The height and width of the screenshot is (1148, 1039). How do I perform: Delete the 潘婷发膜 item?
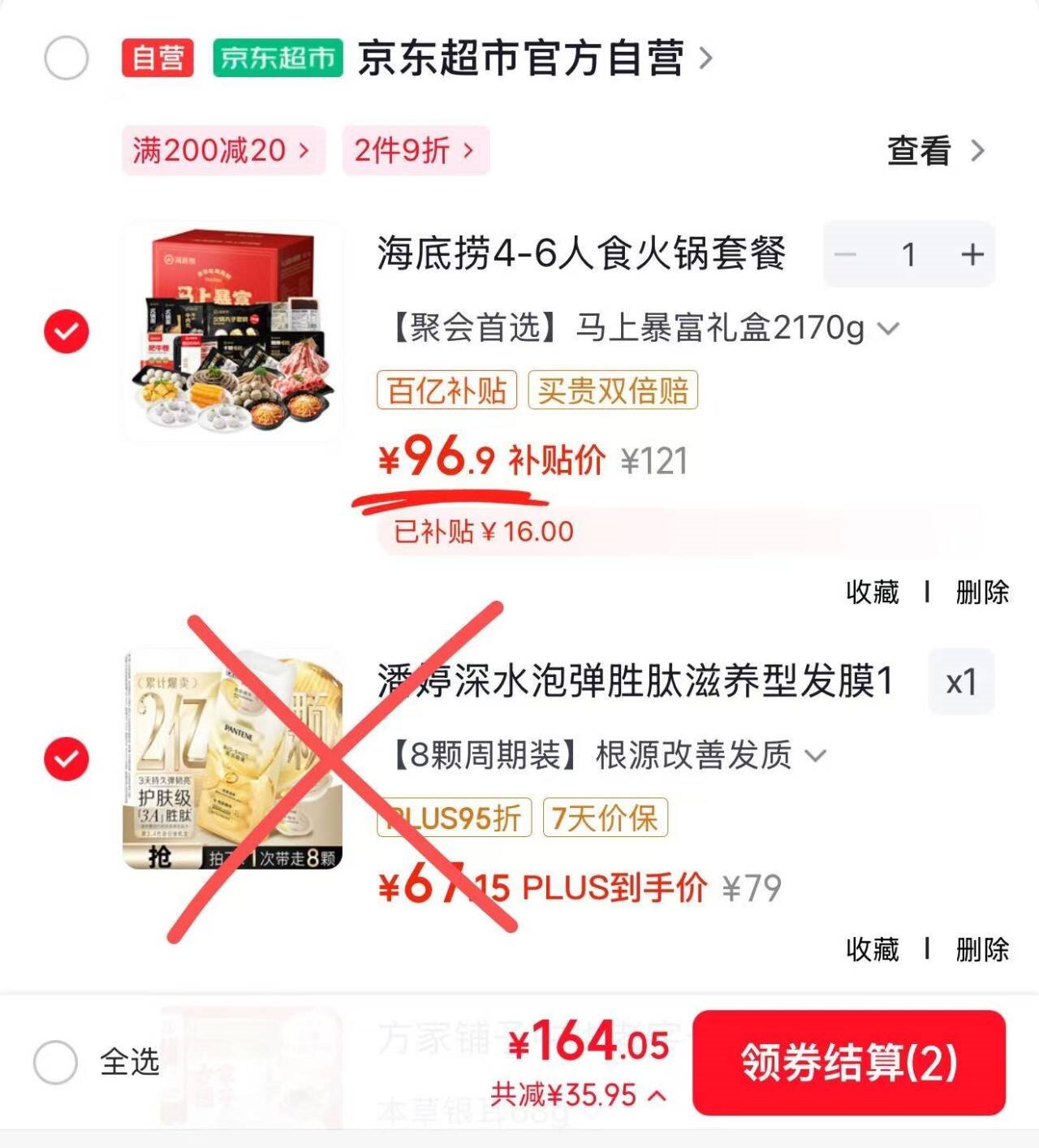[981, 948]
